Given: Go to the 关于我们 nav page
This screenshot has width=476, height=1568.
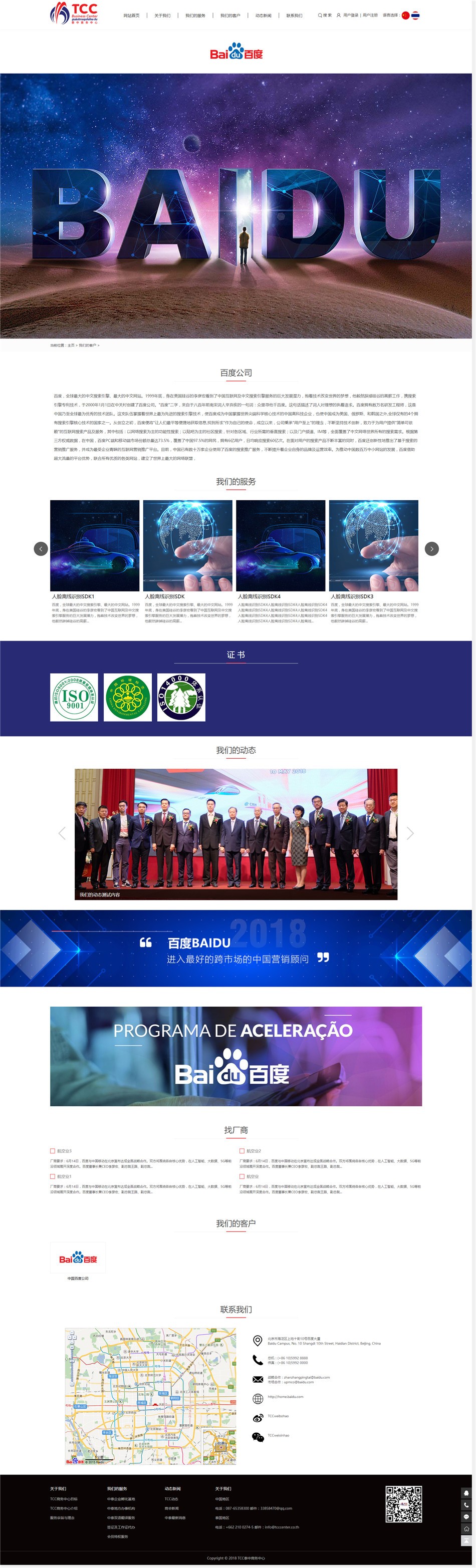Looking at the screenshot, I should [x=162, y=16].
